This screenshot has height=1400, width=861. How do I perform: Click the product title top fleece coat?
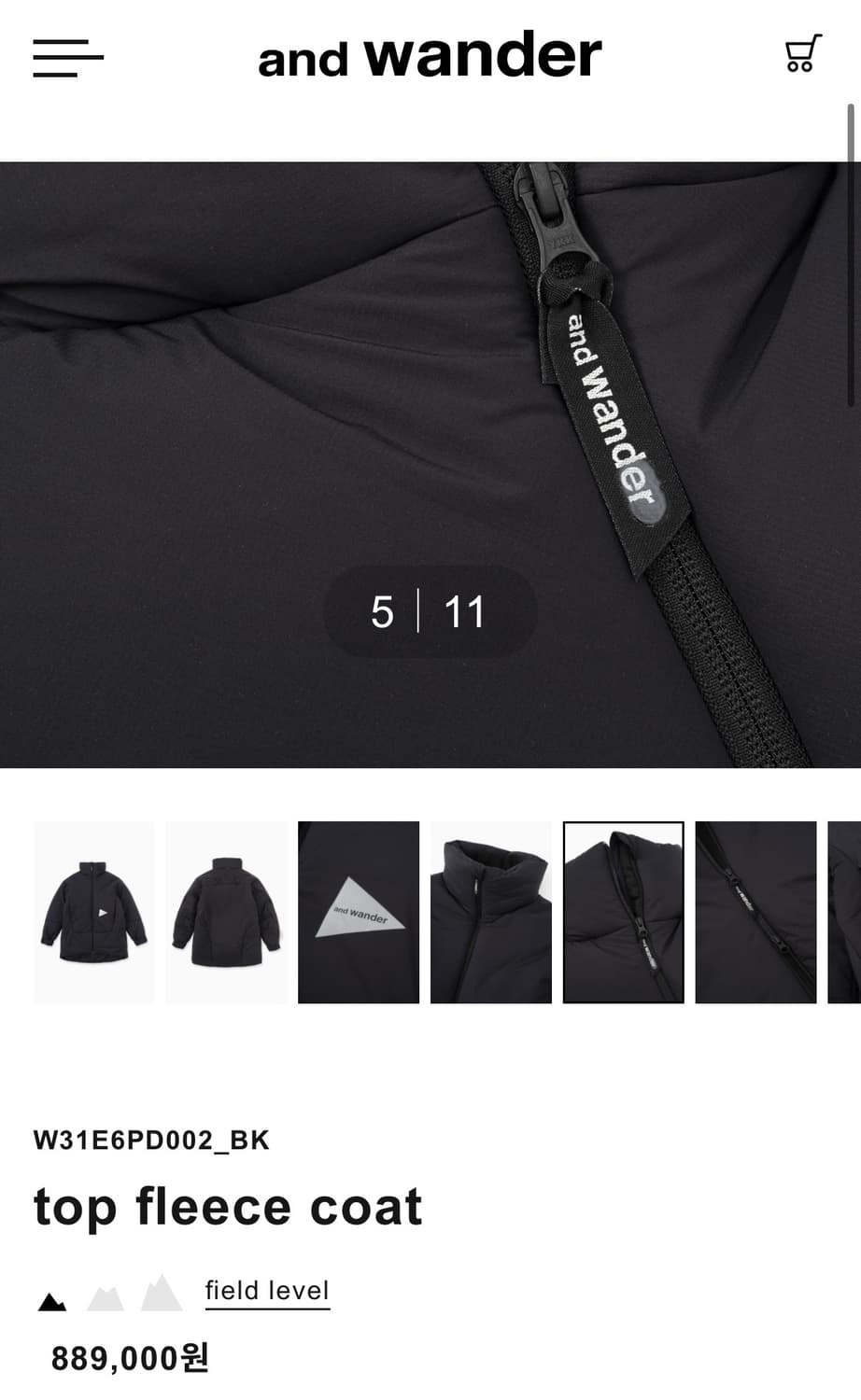228,1206
